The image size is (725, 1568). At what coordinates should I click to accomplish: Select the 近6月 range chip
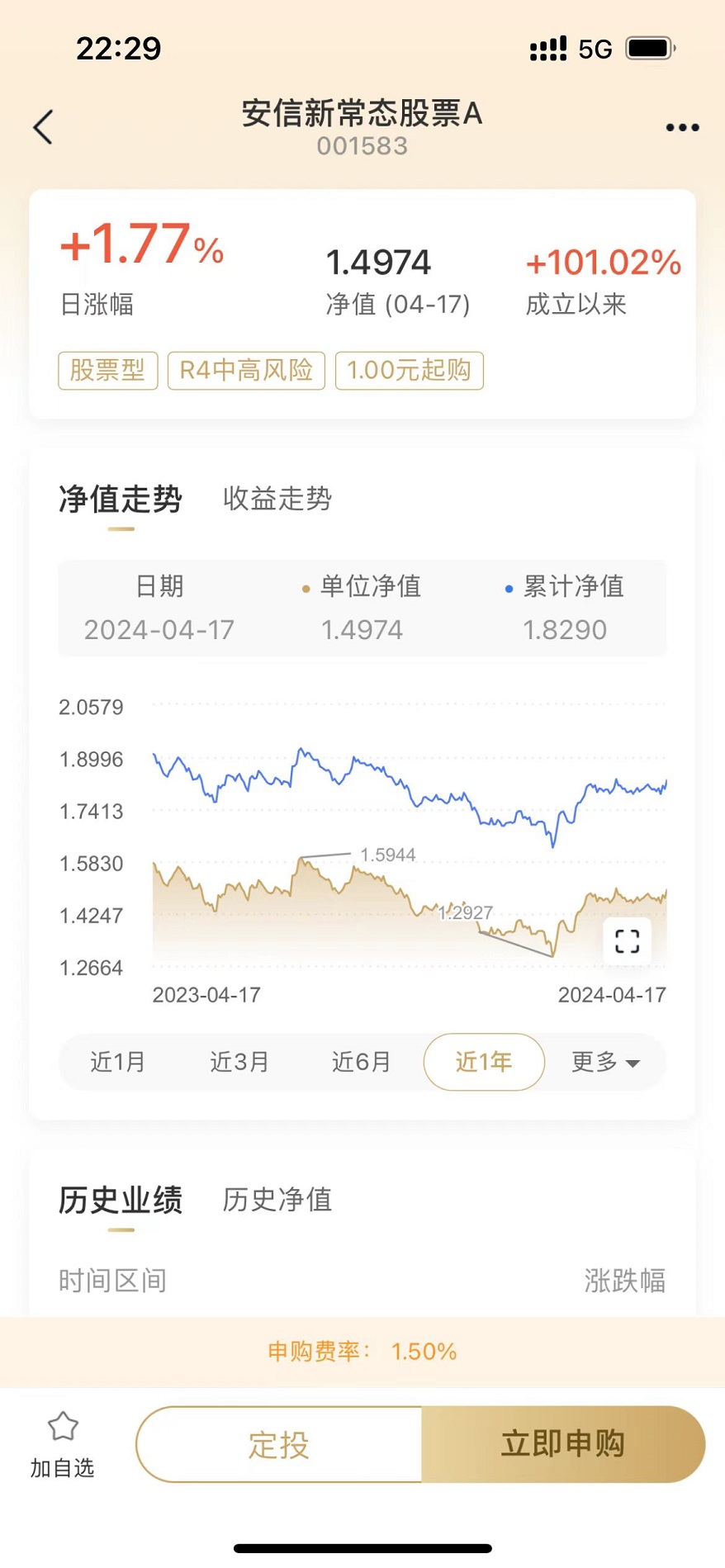pyautogui.click(x=361, y=1063)
